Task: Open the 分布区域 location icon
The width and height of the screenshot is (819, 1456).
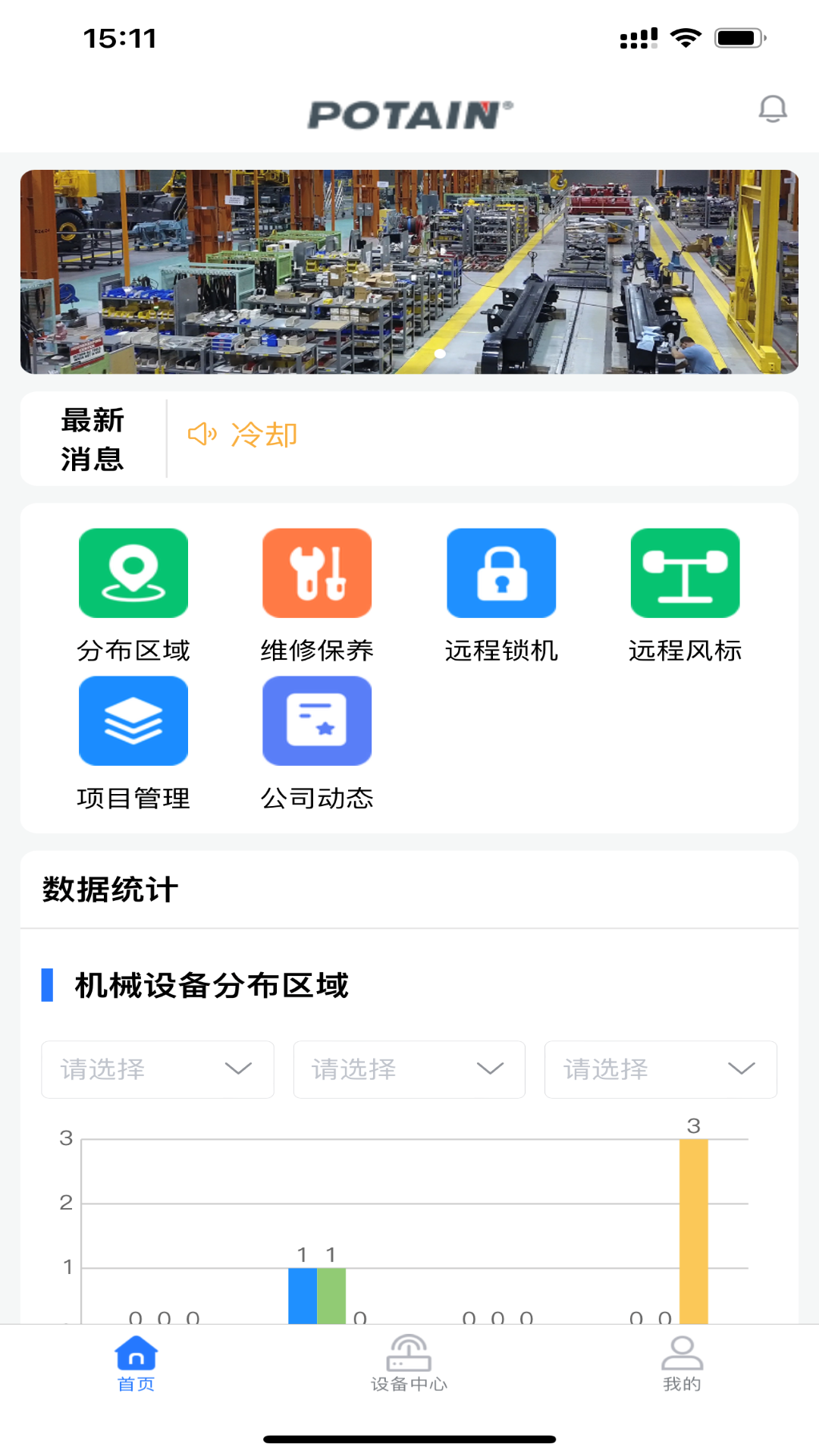Action: click(133, 573)
